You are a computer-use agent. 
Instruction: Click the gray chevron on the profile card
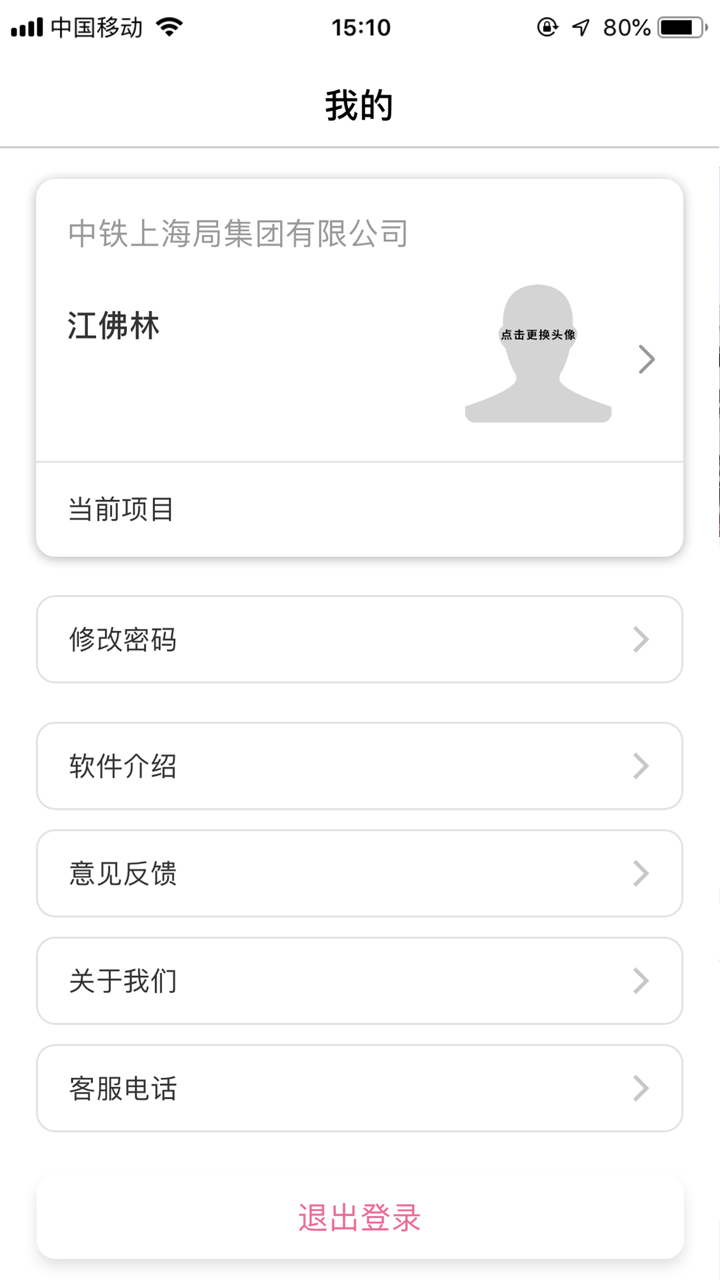click(645, 359)
